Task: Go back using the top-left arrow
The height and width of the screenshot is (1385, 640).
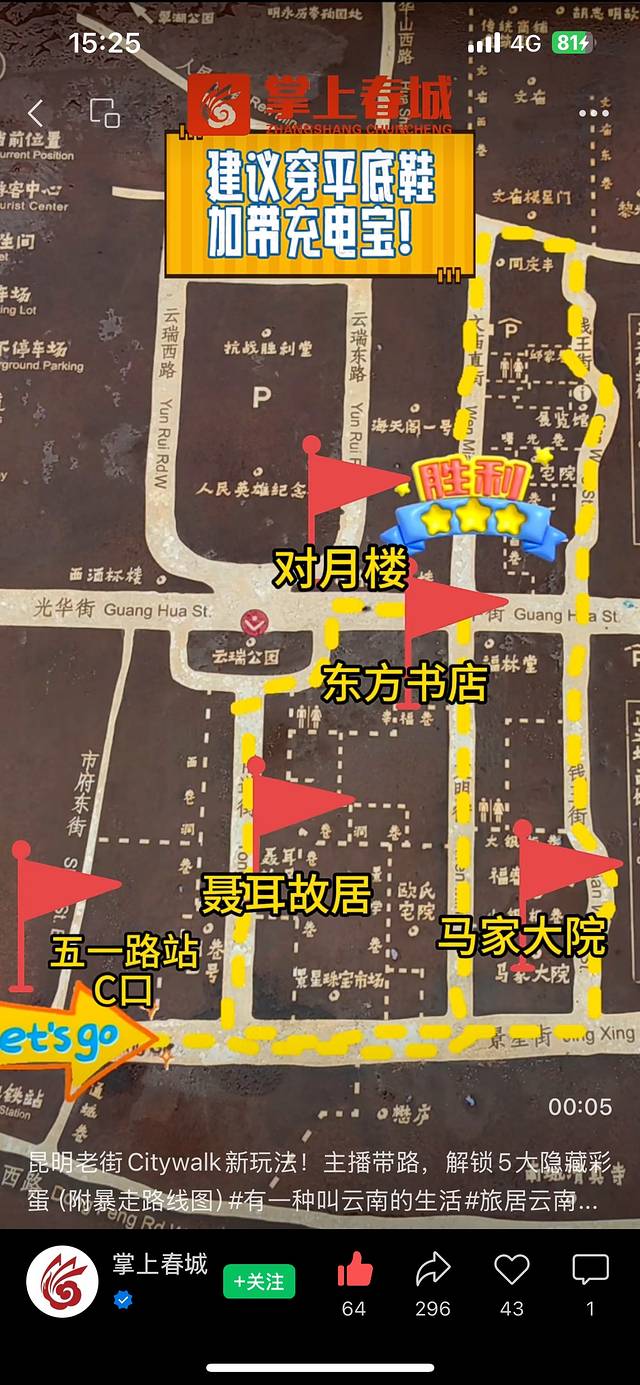Action: point(36,113)
